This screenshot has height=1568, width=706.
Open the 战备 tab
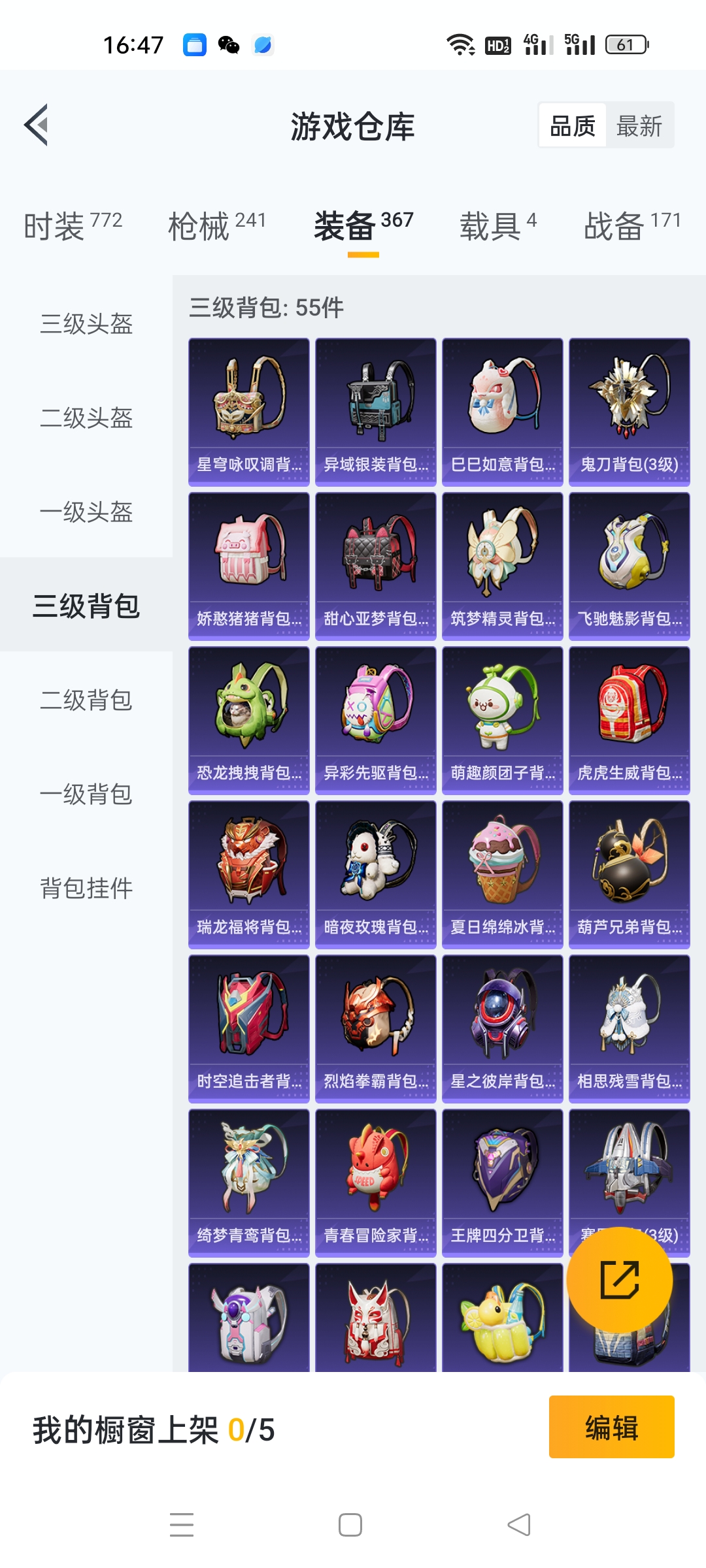pos(632,226)
